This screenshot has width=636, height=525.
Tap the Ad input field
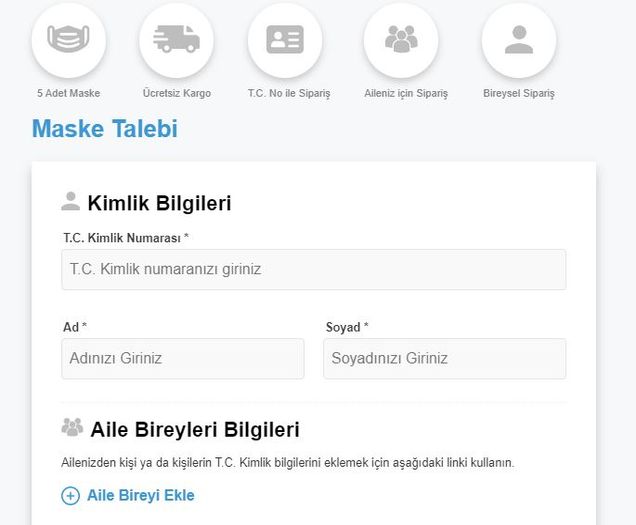tap(182, 358)
